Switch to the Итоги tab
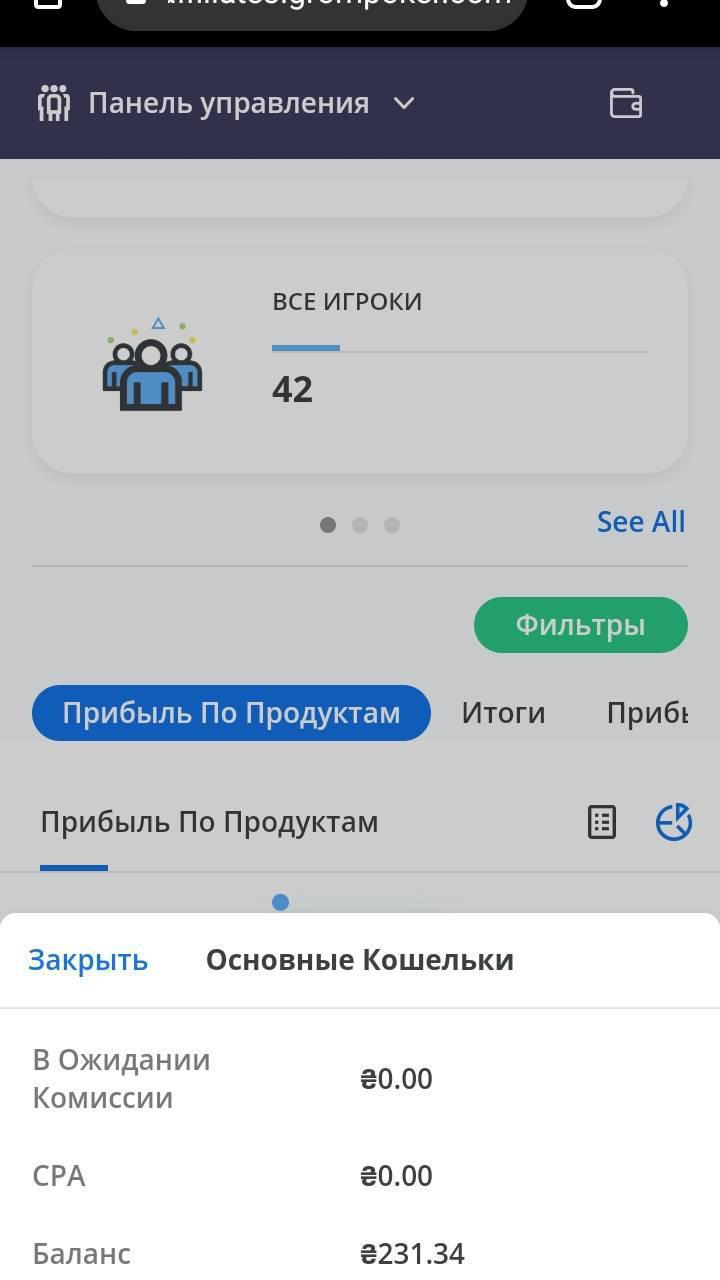720x1280 pixels. (x=503, y=713)
